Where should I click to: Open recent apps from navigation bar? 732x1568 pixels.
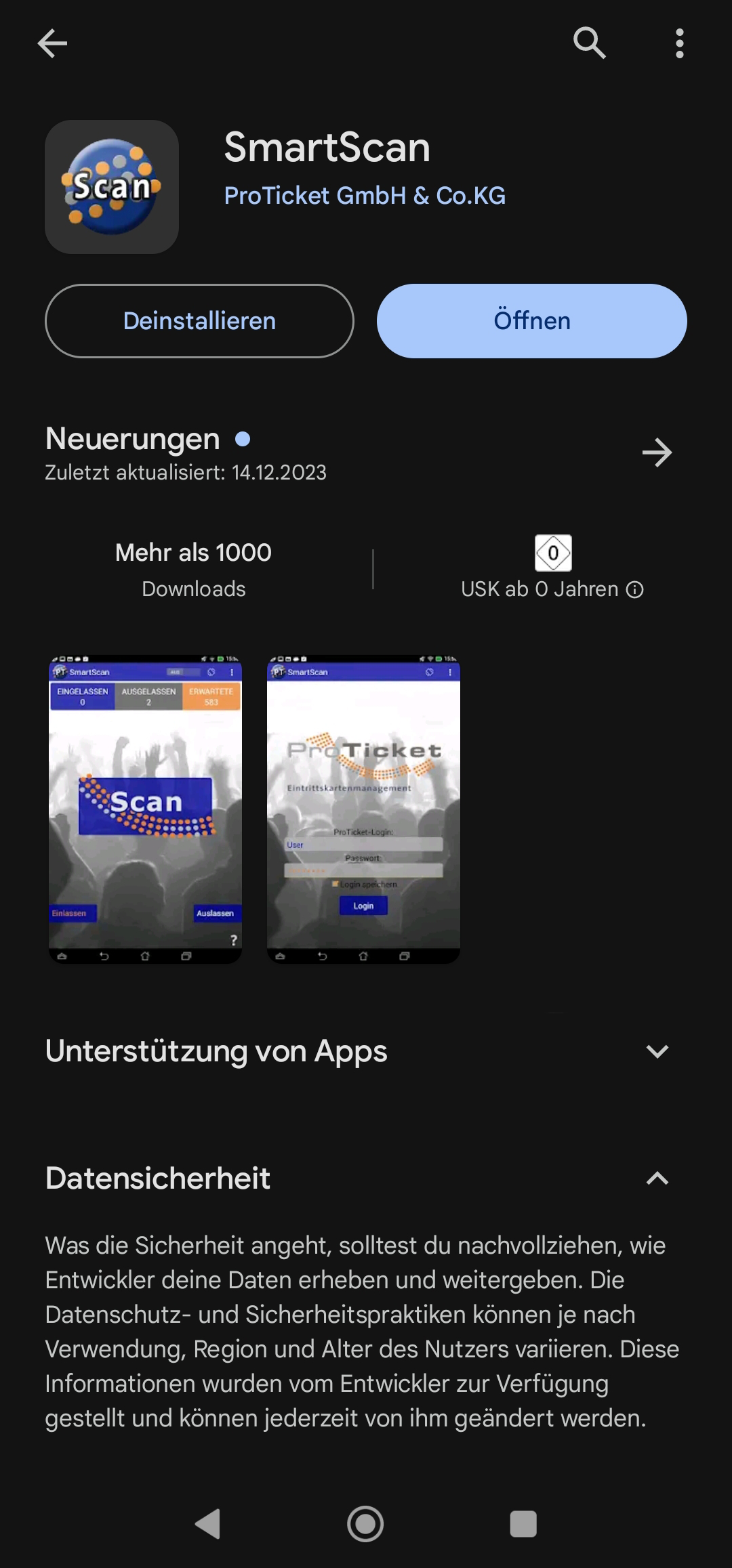point(523,1524)
